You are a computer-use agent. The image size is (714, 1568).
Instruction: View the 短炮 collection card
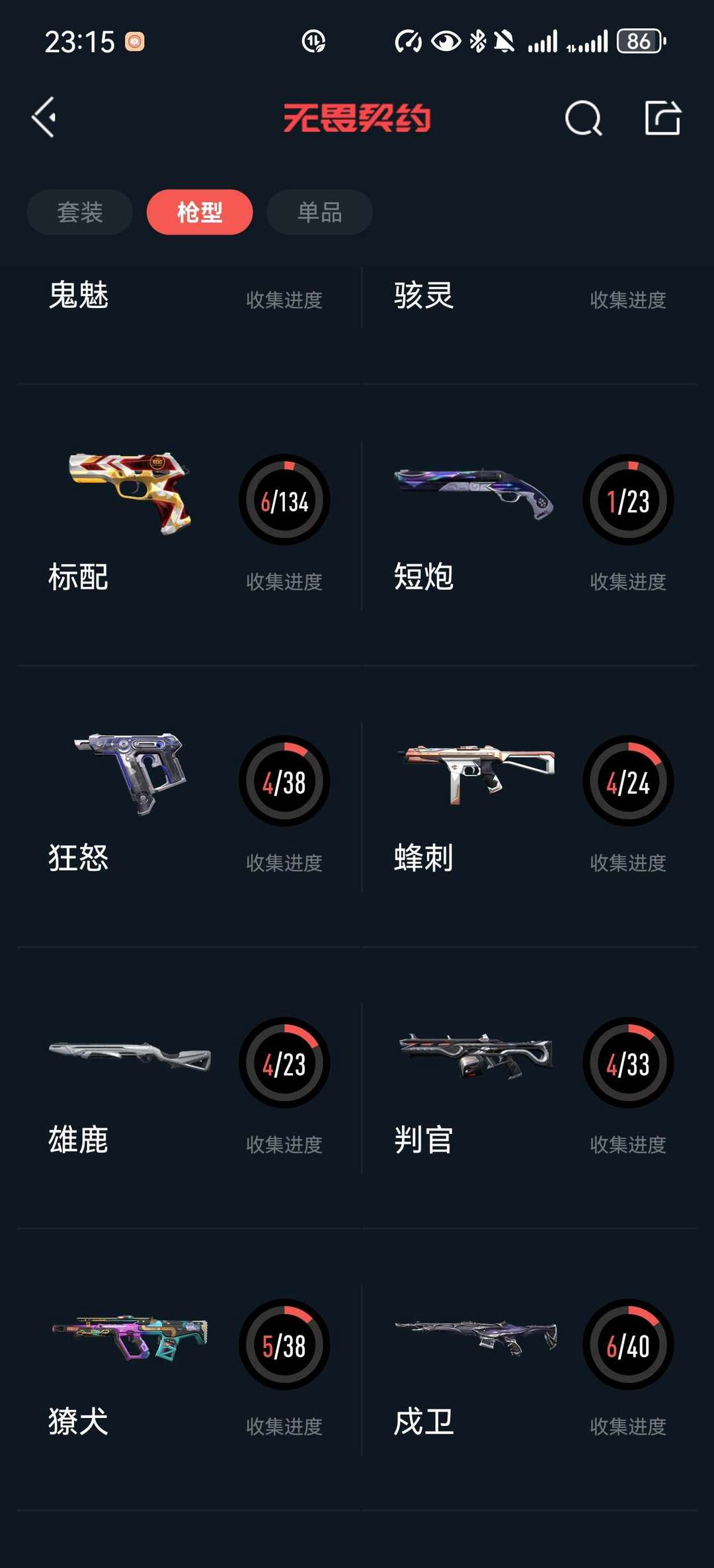coord(530,525)
